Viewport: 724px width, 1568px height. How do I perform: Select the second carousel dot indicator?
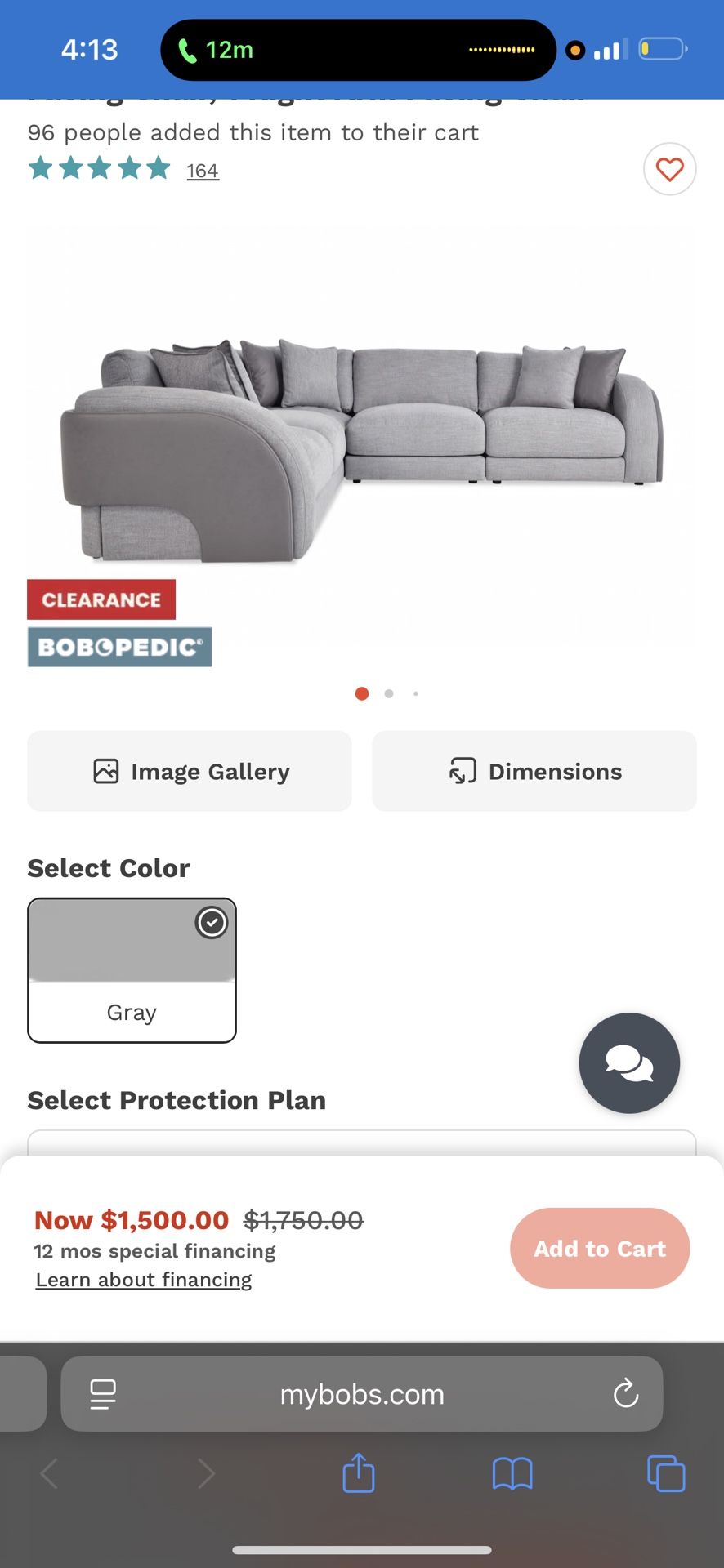pos(389,693)
